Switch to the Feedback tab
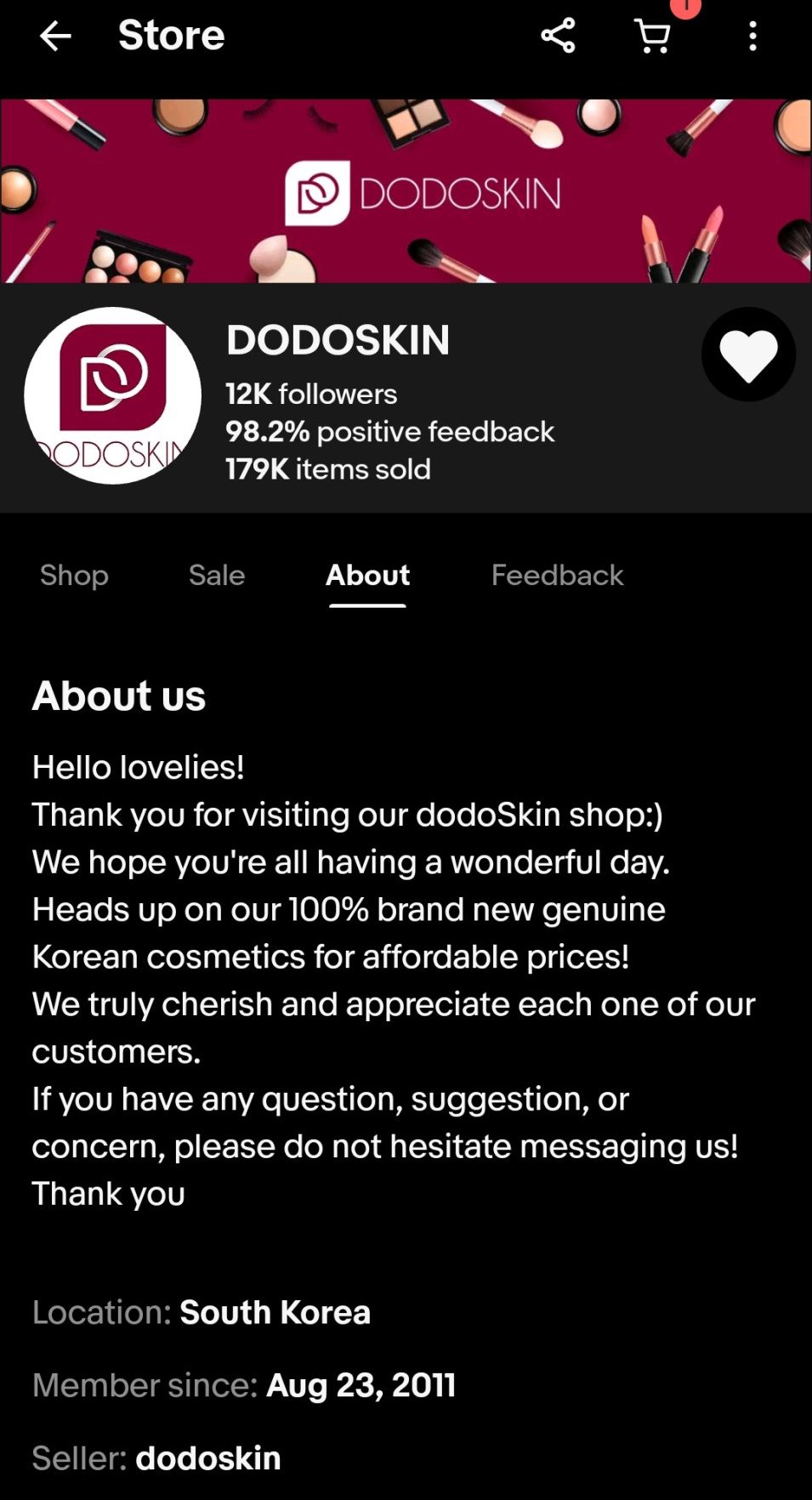The width and height of the screenshot is (812, 1500). coord(557,576)
